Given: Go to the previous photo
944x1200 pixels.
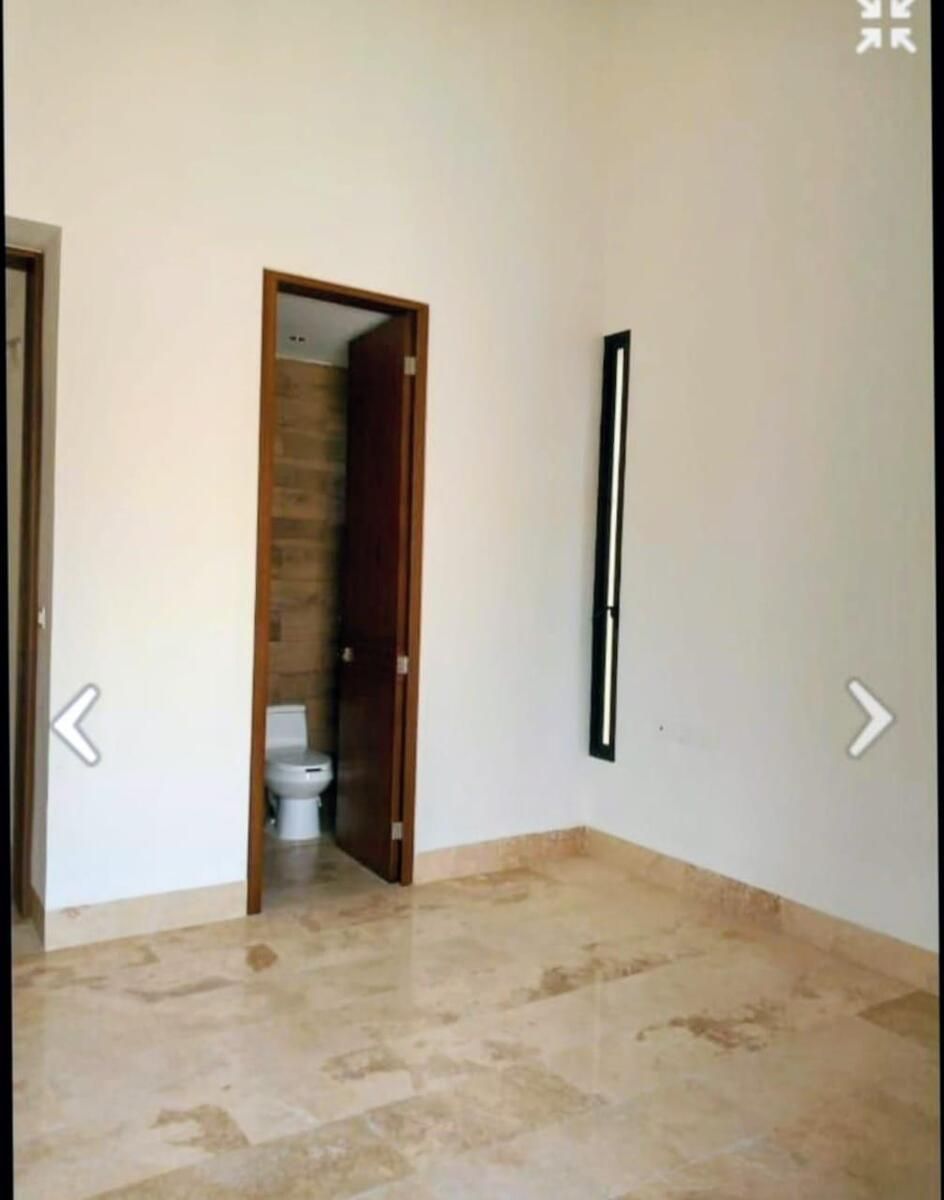Looking at the screenshot, I should (76, 724).
